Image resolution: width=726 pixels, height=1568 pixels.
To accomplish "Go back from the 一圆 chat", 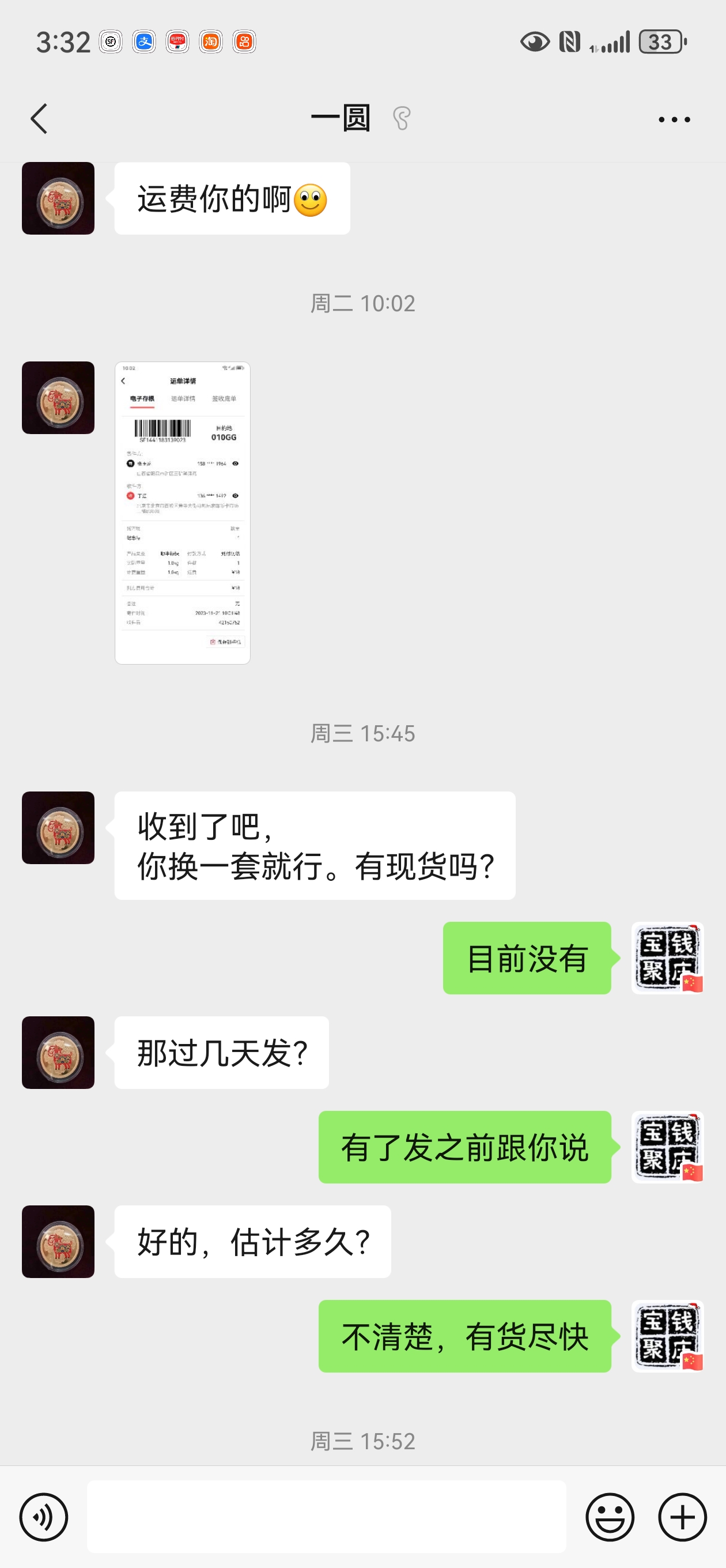I will coord(39,119).
